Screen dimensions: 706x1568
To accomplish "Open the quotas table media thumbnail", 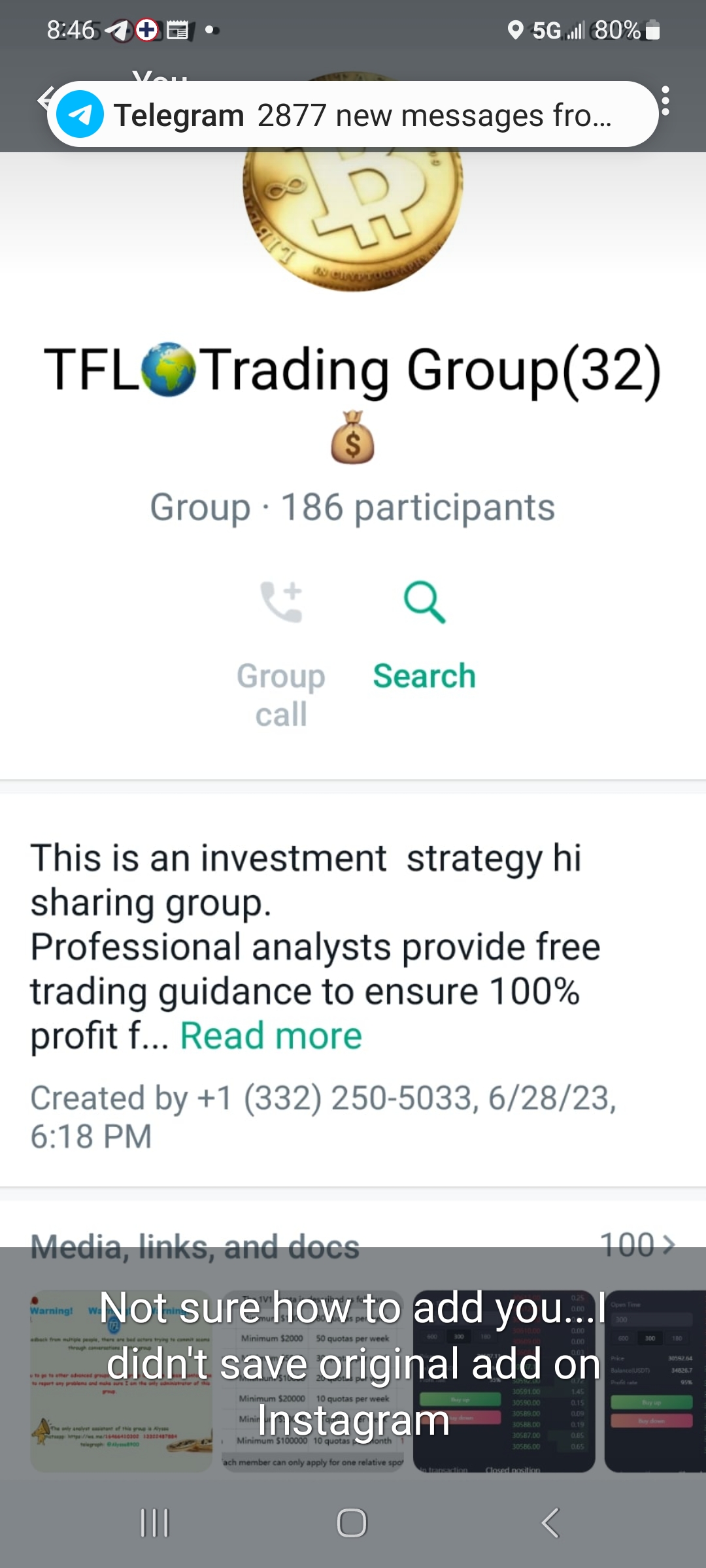I will [x=313, y=1381].
